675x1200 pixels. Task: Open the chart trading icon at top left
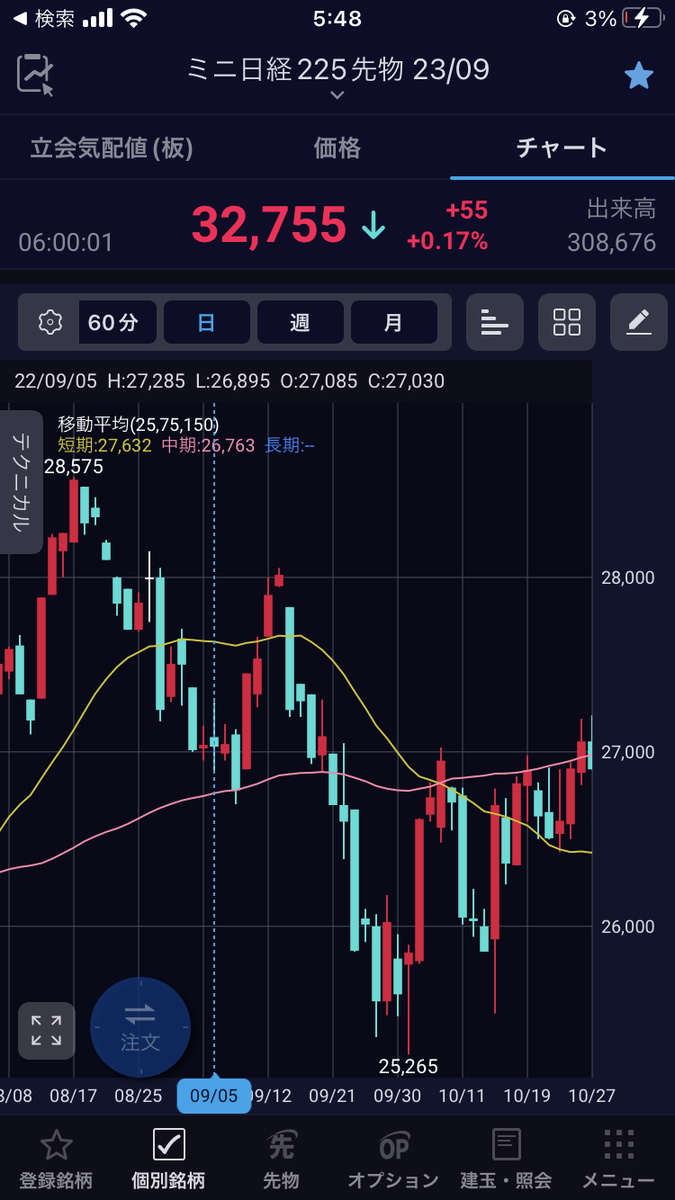tap(36, 76)
